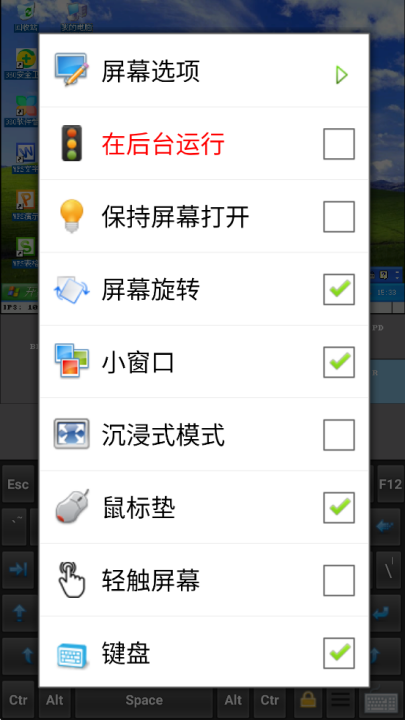The width and height of the screenshot is (405, 720).
Task: Enable the 轻触屏幕 option
Action: click(x=339, y=580)
